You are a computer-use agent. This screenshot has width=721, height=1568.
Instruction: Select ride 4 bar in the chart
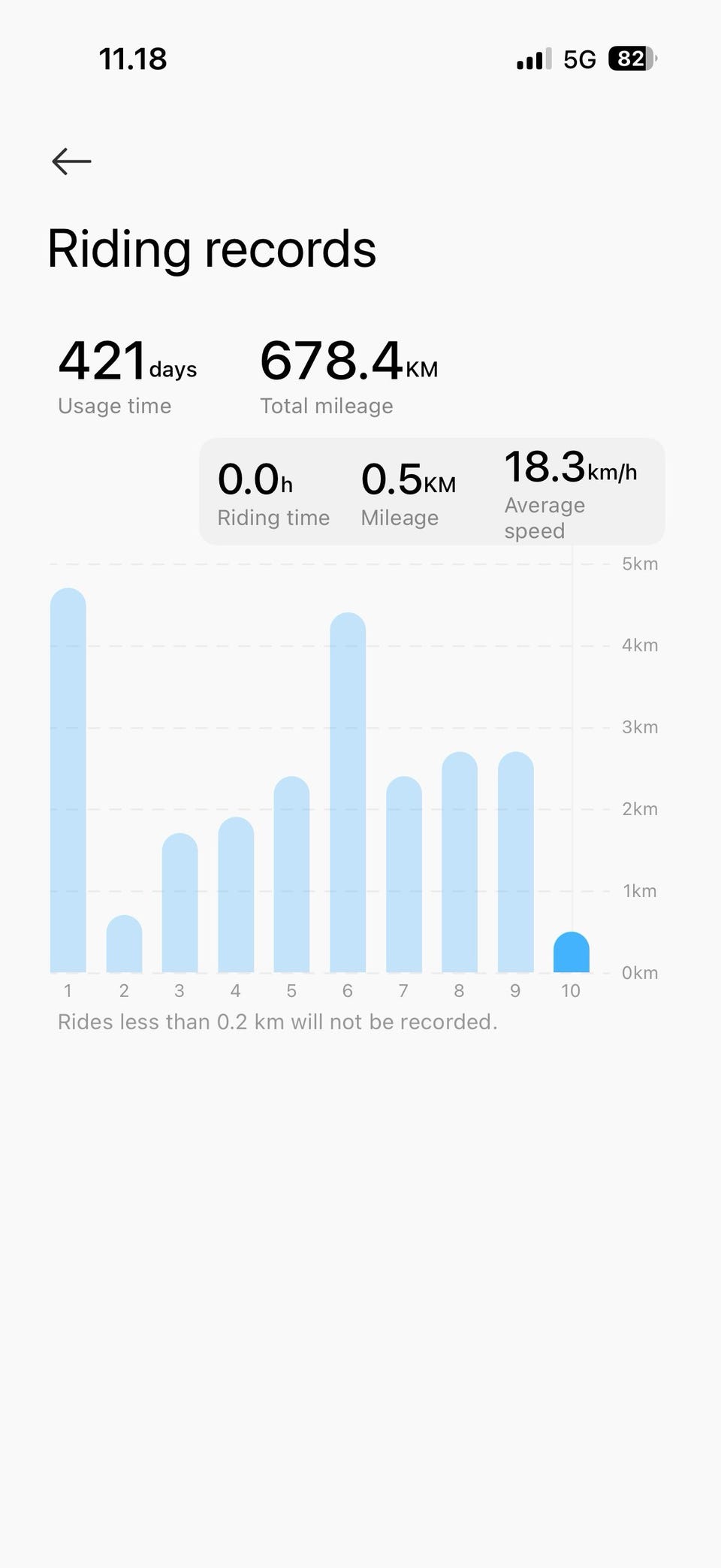pyautogui.click(x=236, y=895)
